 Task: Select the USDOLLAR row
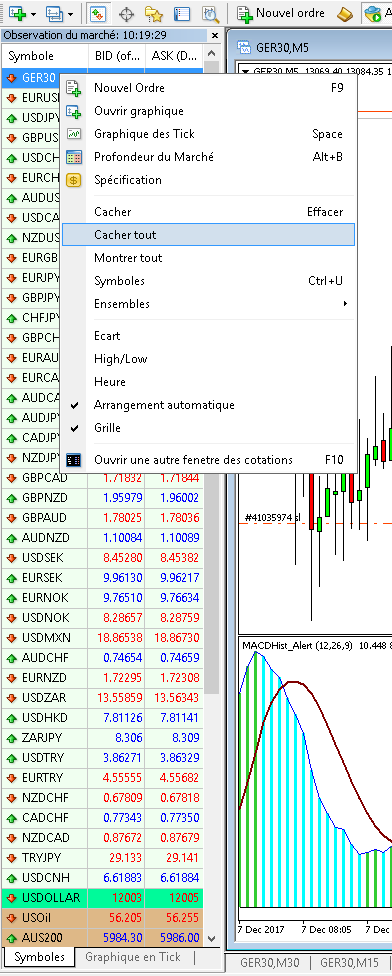click(103, 897)
